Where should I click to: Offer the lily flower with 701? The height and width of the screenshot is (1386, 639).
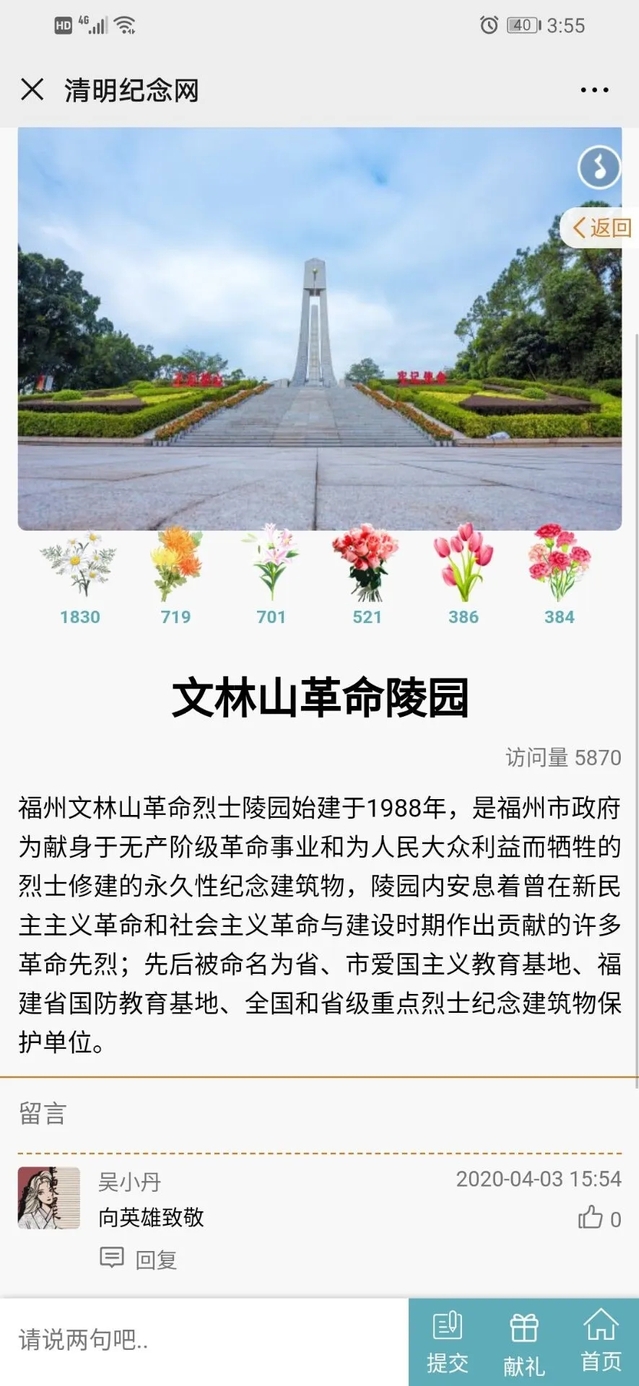click(271, 566)
